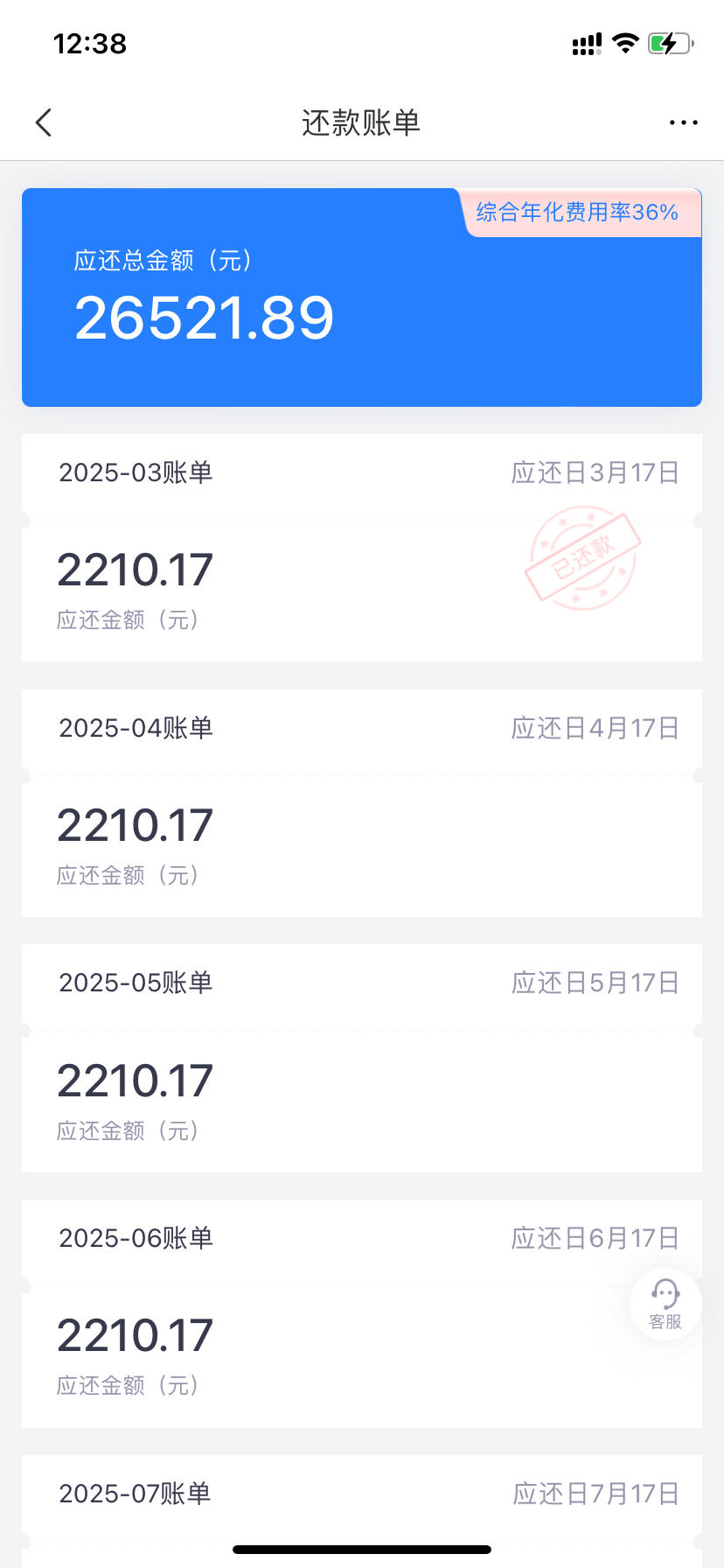Open the three-dot overflow menu
Viewport: 724px width, 1568px height.
pyautogui.click(x=683, y=122)
